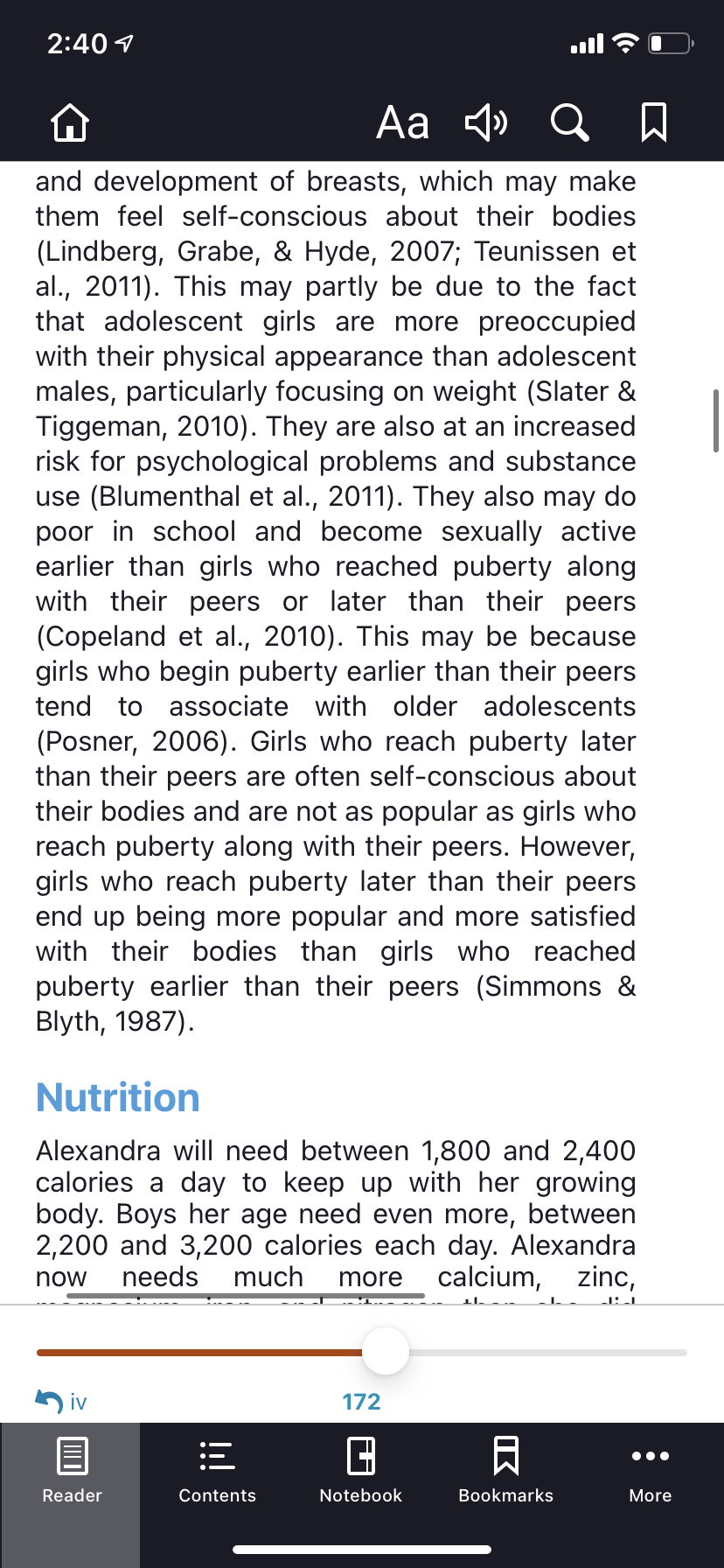Go to the home screen icon
The image size is (724, 1568).
coord(70,122)
